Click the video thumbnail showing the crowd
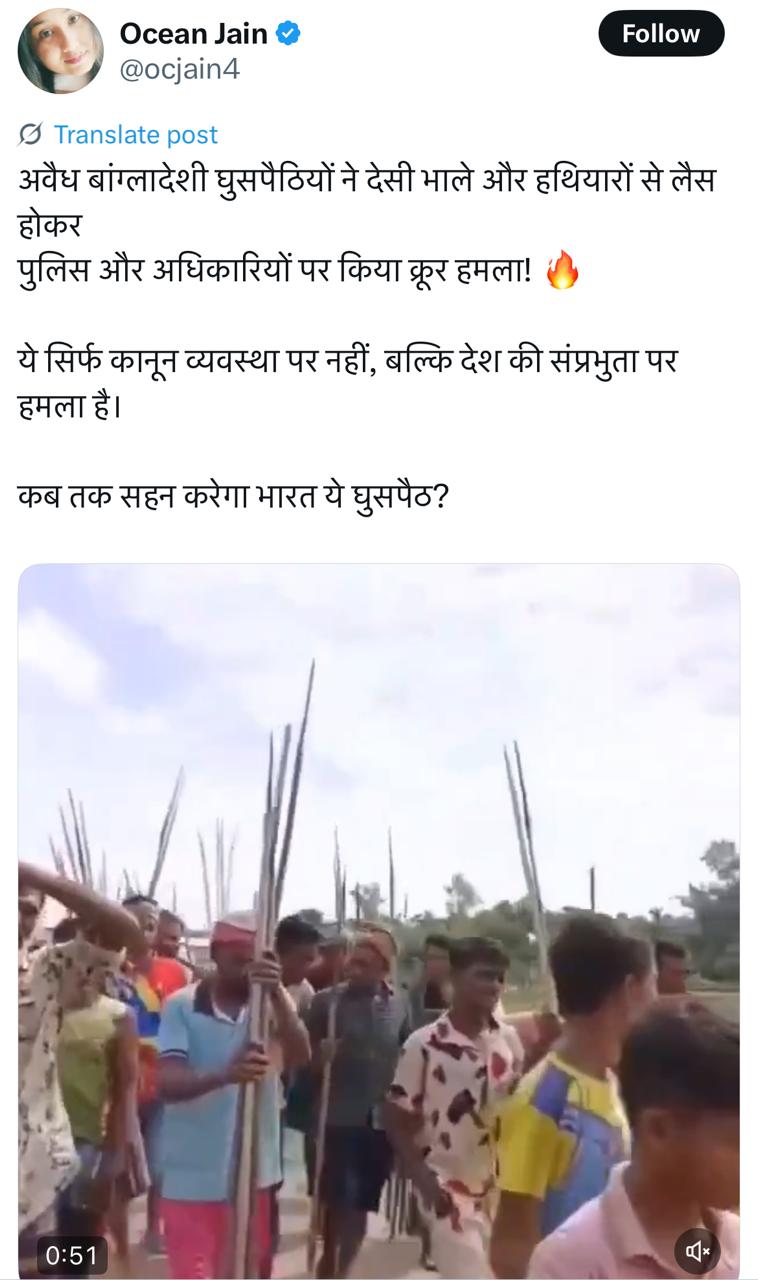Image resolution: width=758 pixels, height=1280 pixels. pyautogui.click(x=379, y=920)
